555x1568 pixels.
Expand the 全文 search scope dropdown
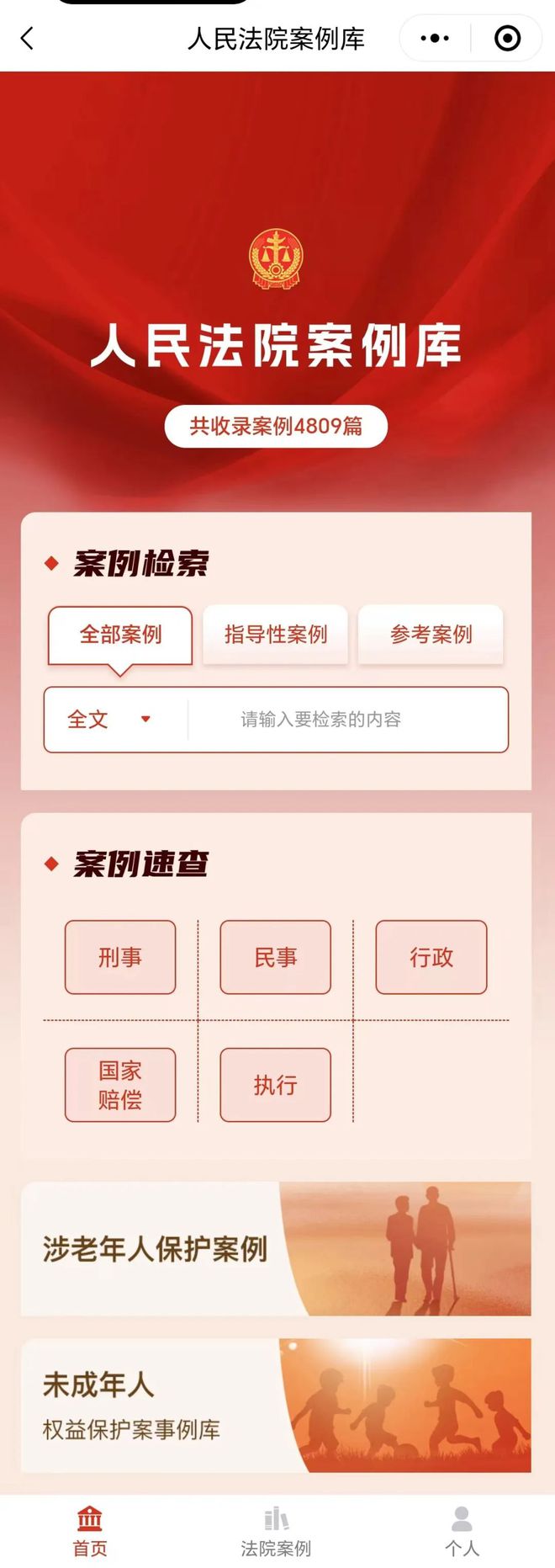pyautogui.click(x=109, y=720)
